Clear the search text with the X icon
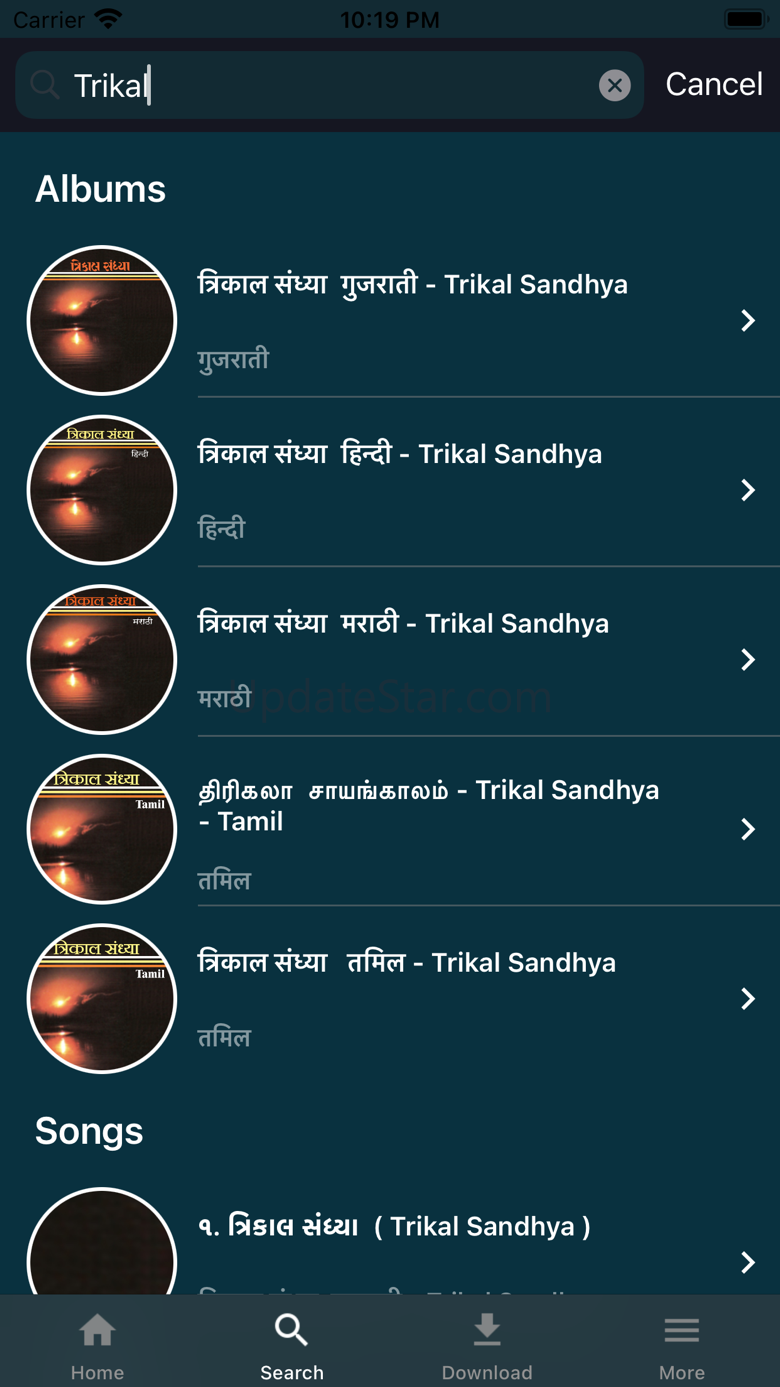 (x=614, y=85)
